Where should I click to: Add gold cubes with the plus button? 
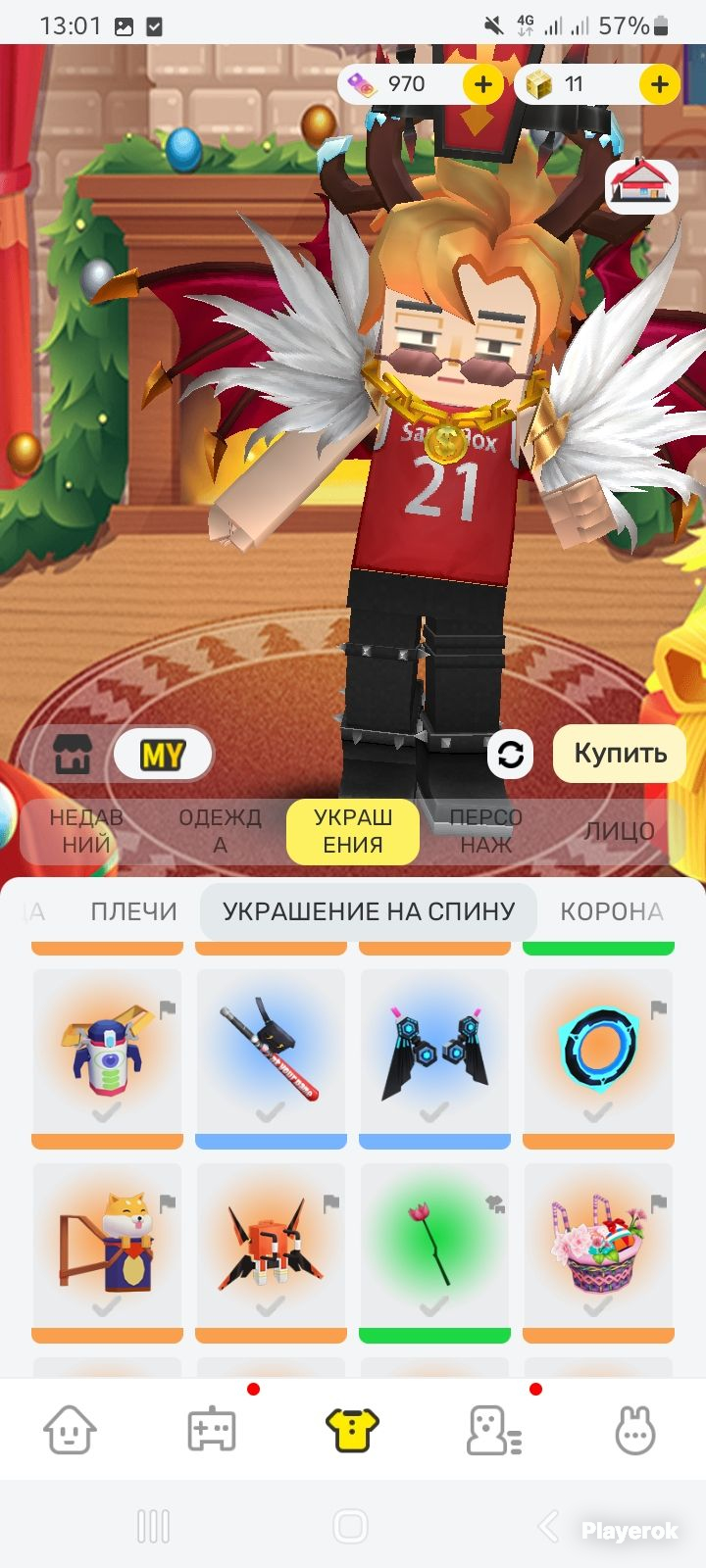coord(659,85)
